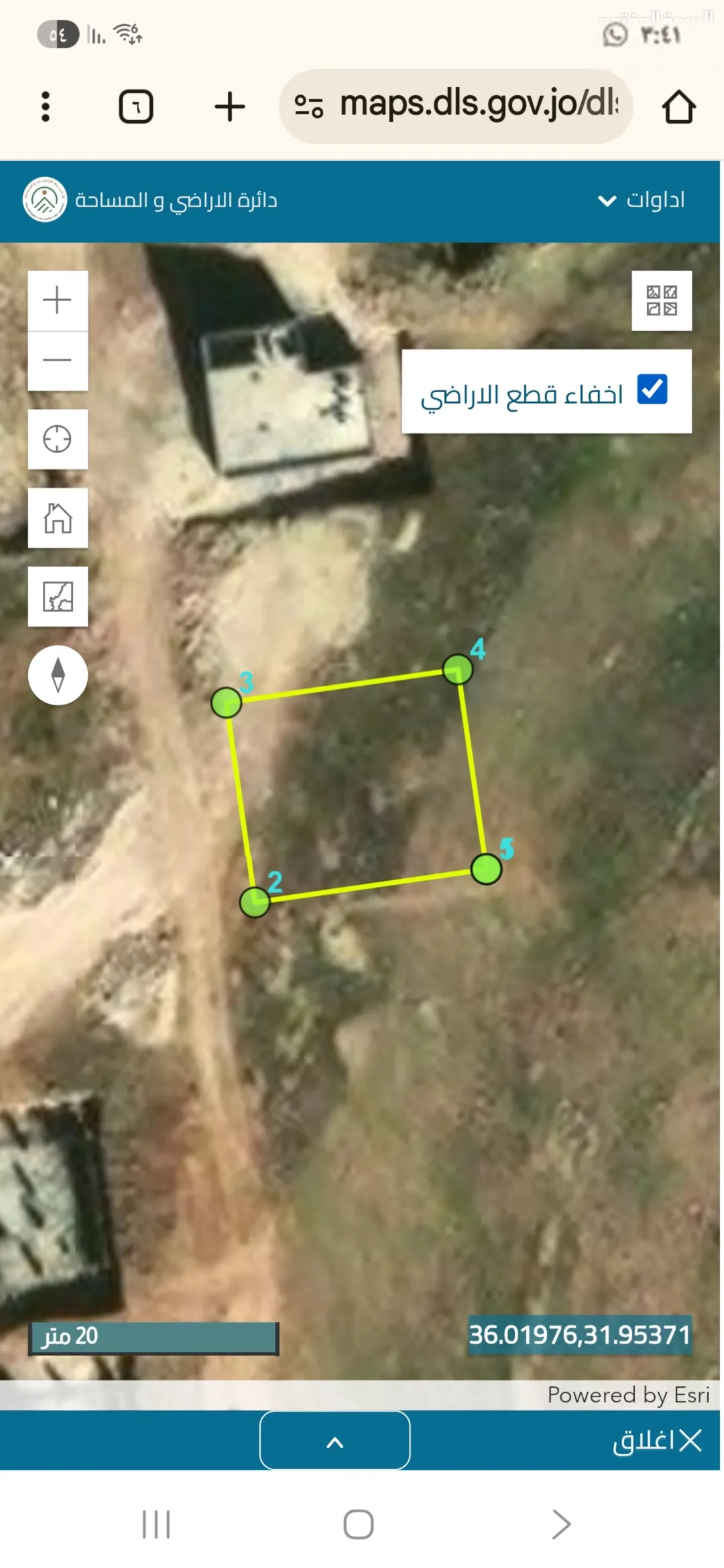Viewport: 724px width, 1568px height.
Task: Open recent apps from the navigation bar
Action: pyautogui.click(x=156, y=1524)
